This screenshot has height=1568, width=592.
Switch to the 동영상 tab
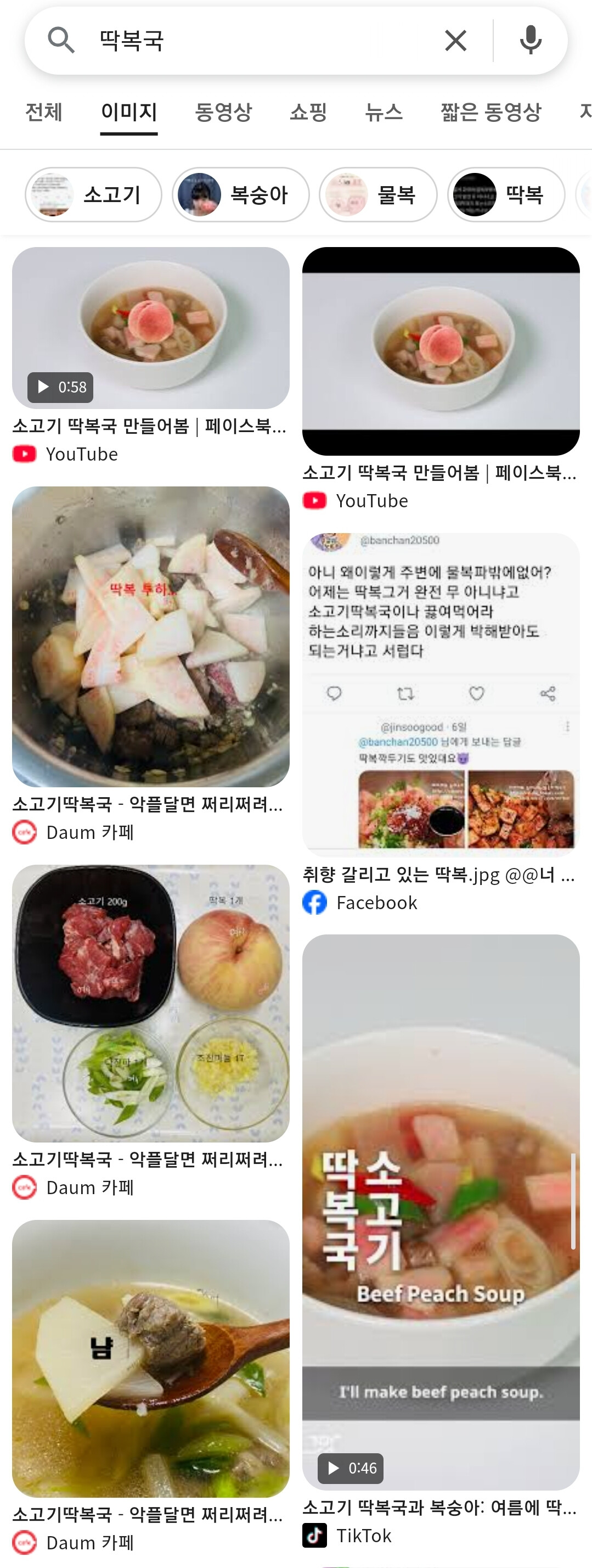[x=223, y=112]
